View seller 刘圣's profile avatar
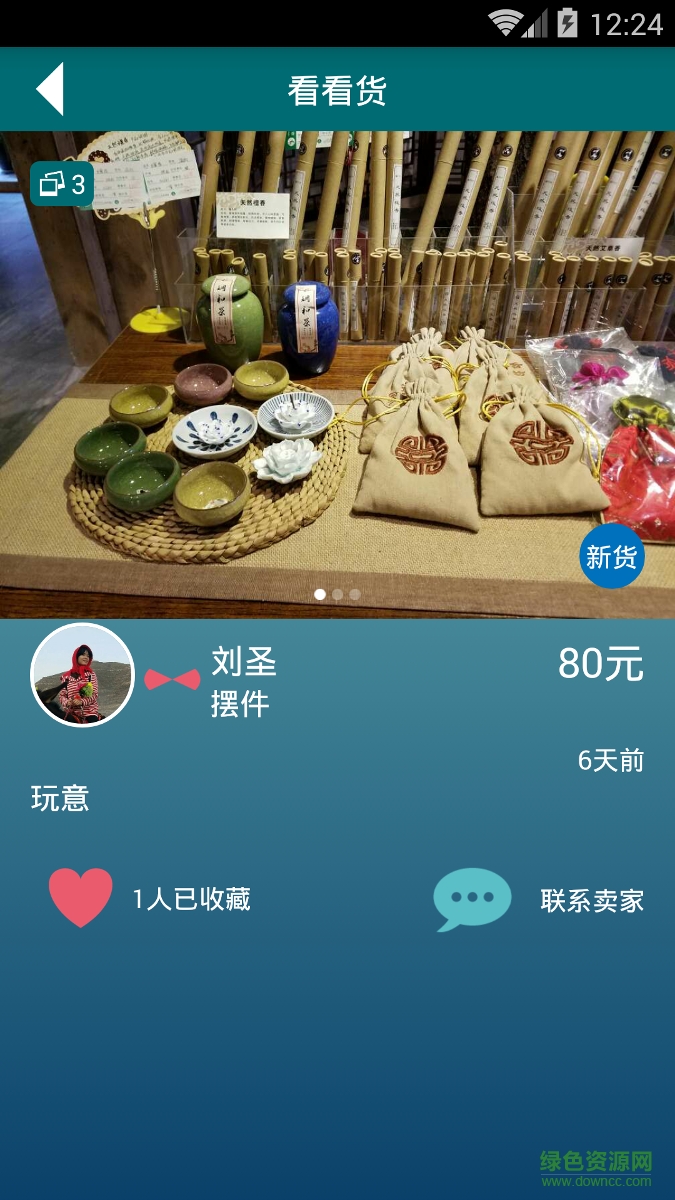Screen dimensions: 675x1200 (82, 674)
